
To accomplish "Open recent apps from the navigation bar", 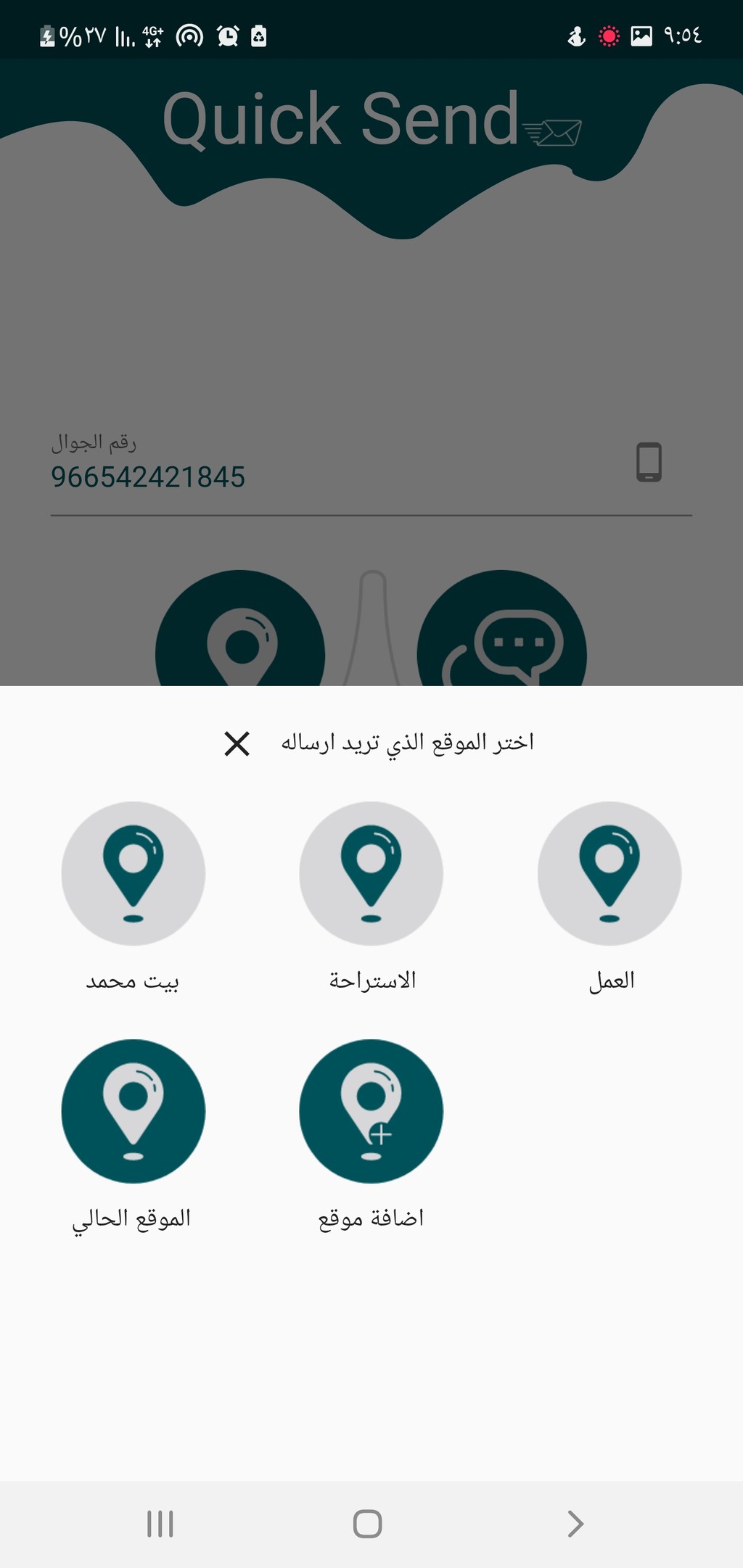I will pos(160,1524).
